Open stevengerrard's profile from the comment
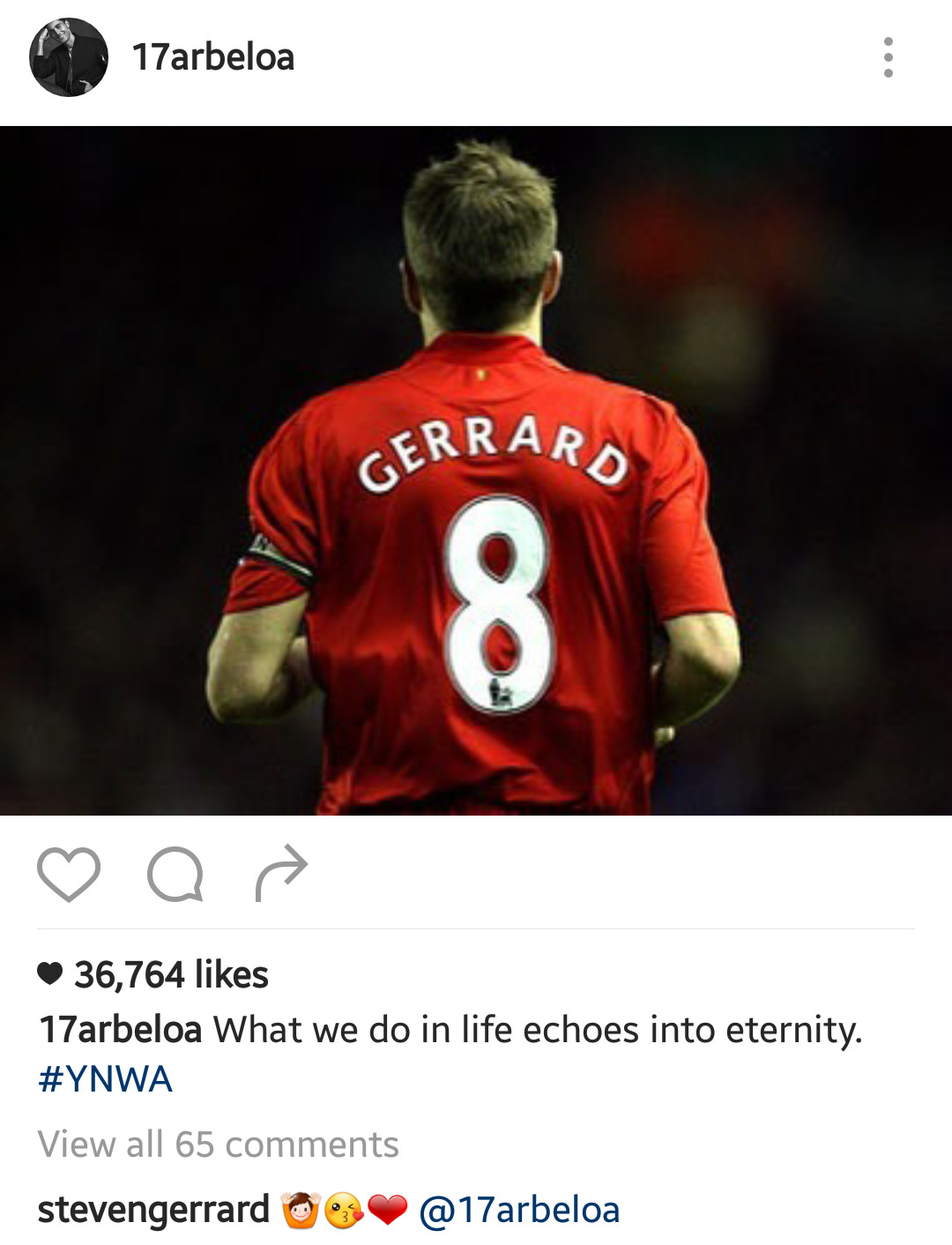 coord(153,1210)
